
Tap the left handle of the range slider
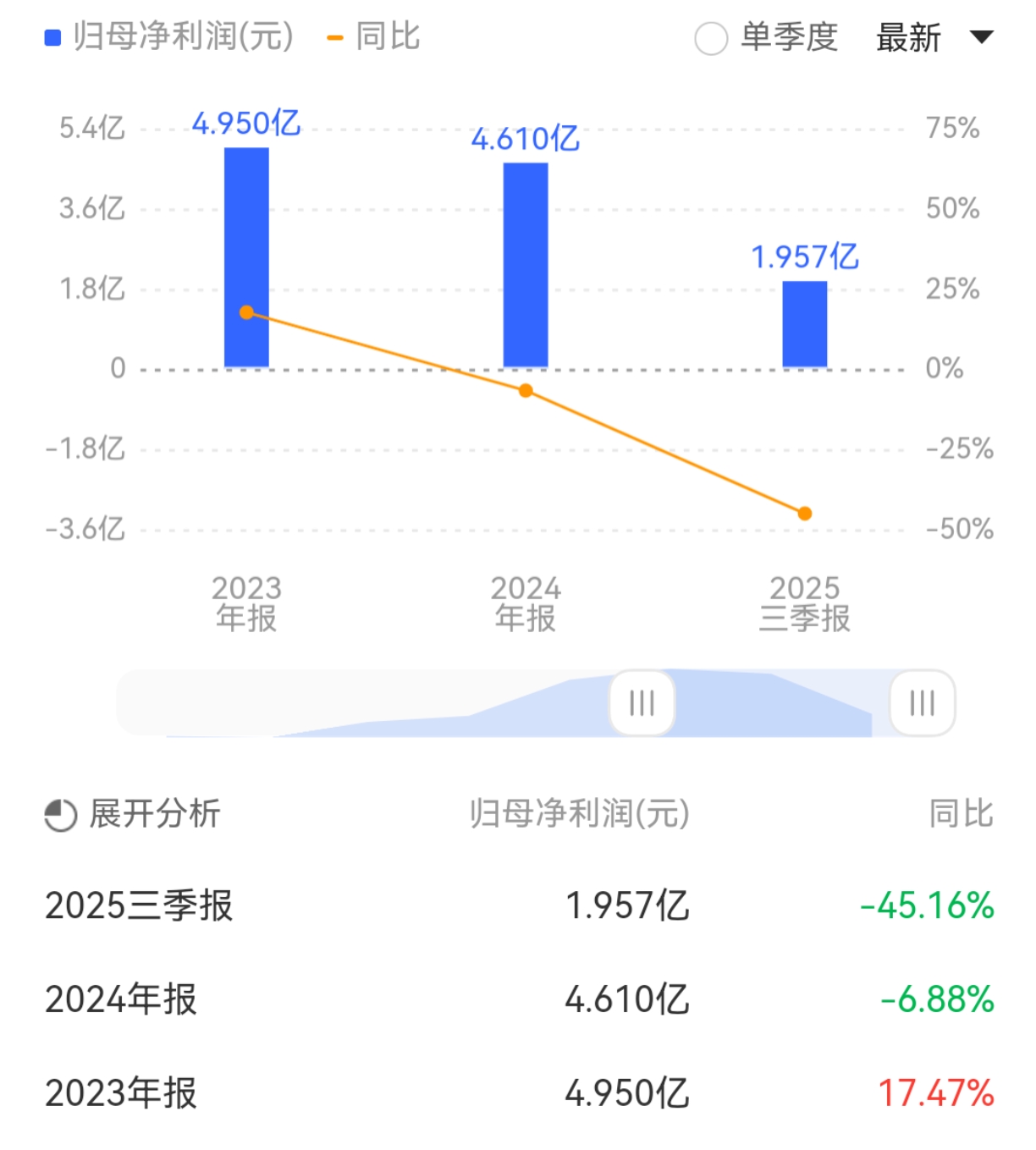click(642, 702)
